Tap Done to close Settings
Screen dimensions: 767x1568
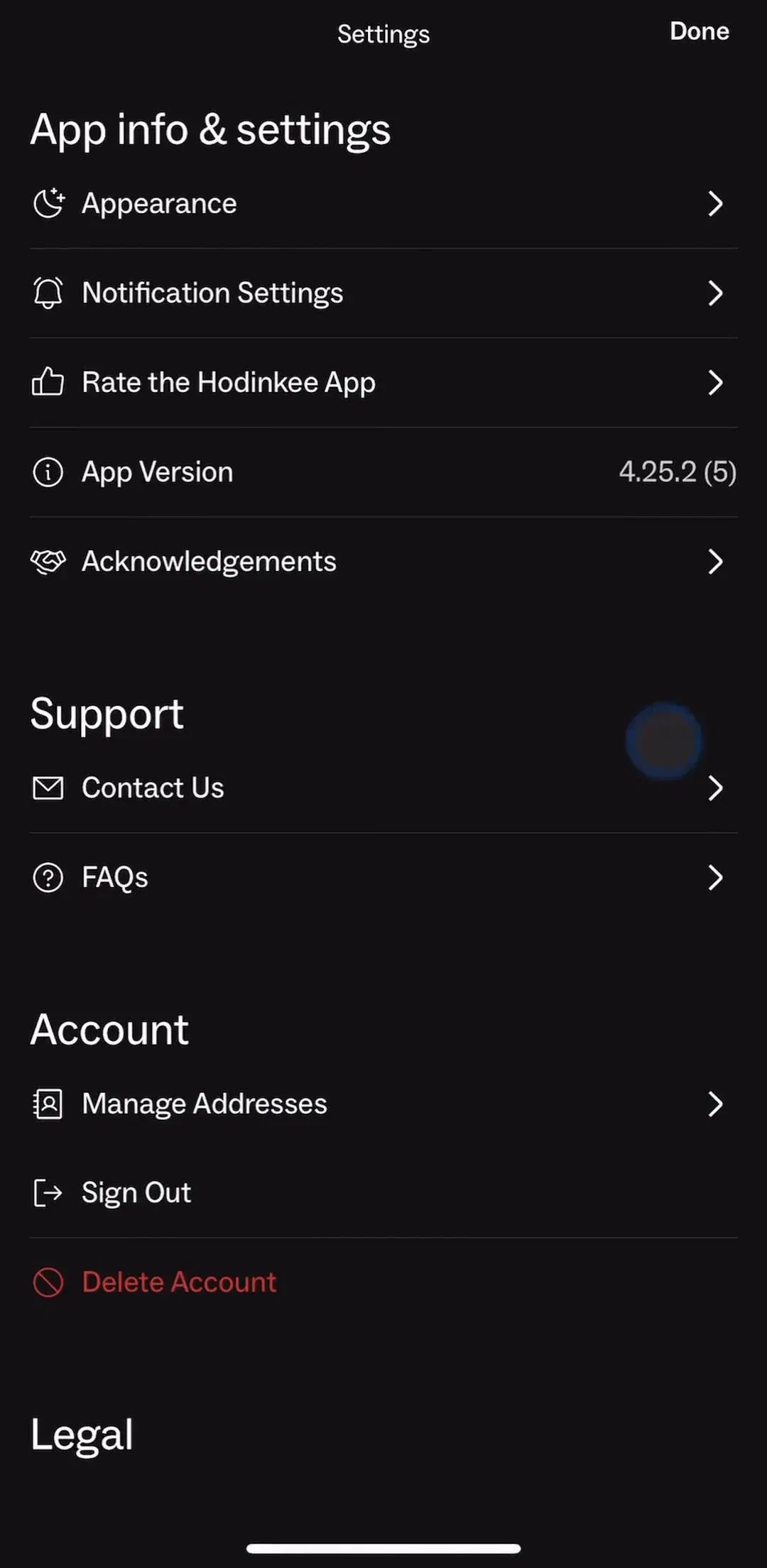click(699, 31)
